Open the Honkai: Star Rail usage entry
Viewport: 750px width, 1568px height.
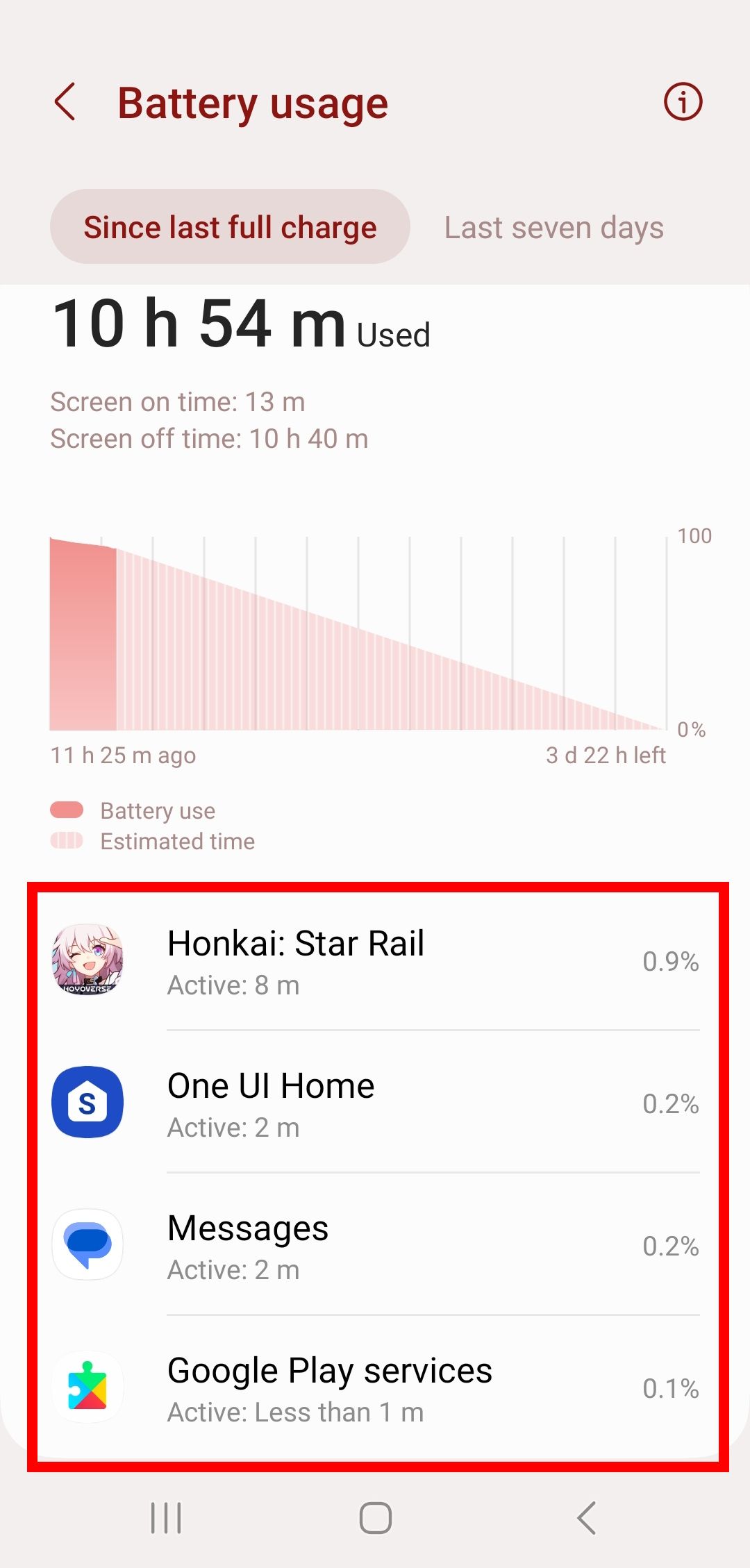[375, 962]
